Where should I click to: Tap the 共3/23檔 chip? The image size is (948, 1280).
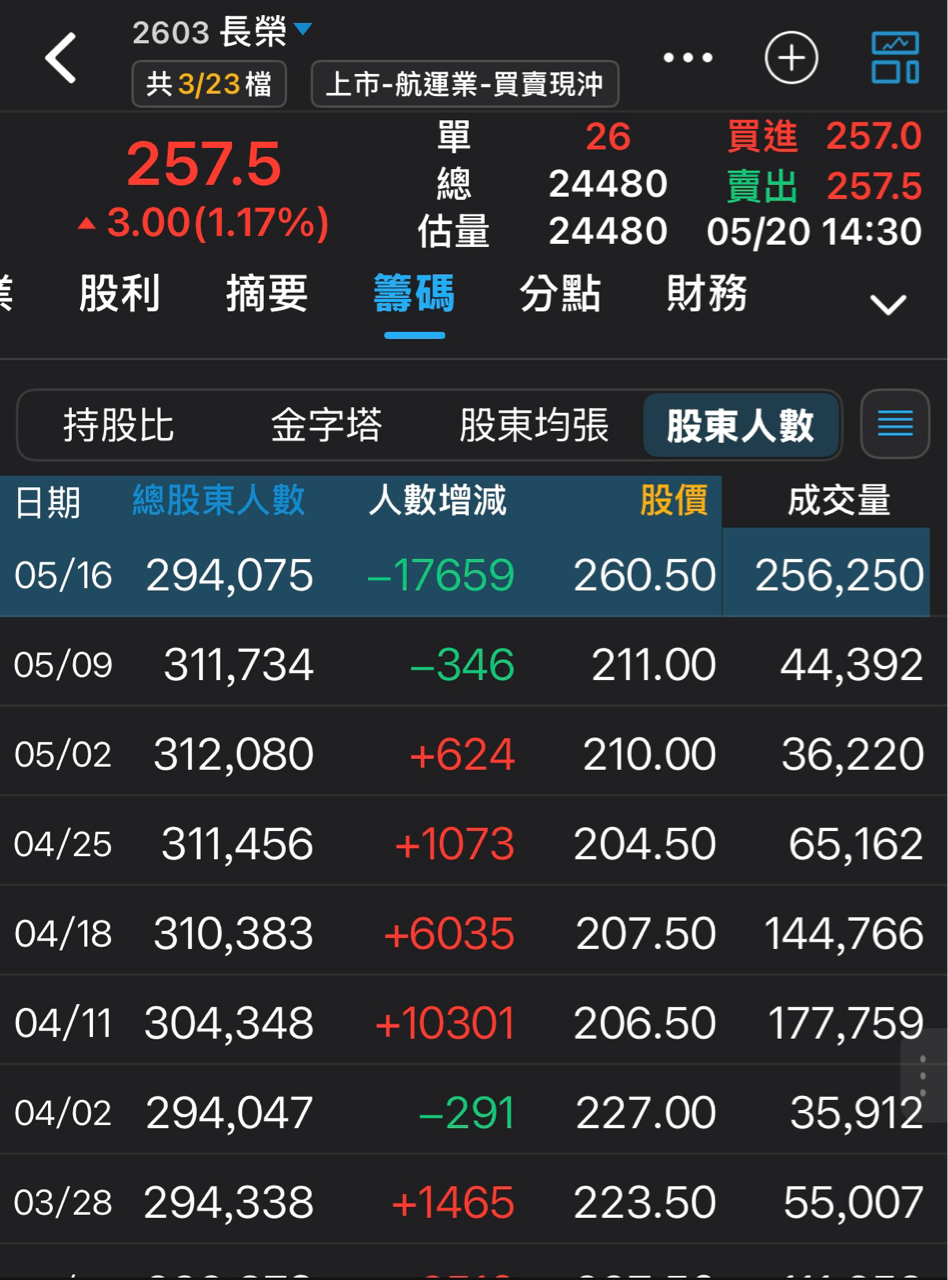[209, 84]
